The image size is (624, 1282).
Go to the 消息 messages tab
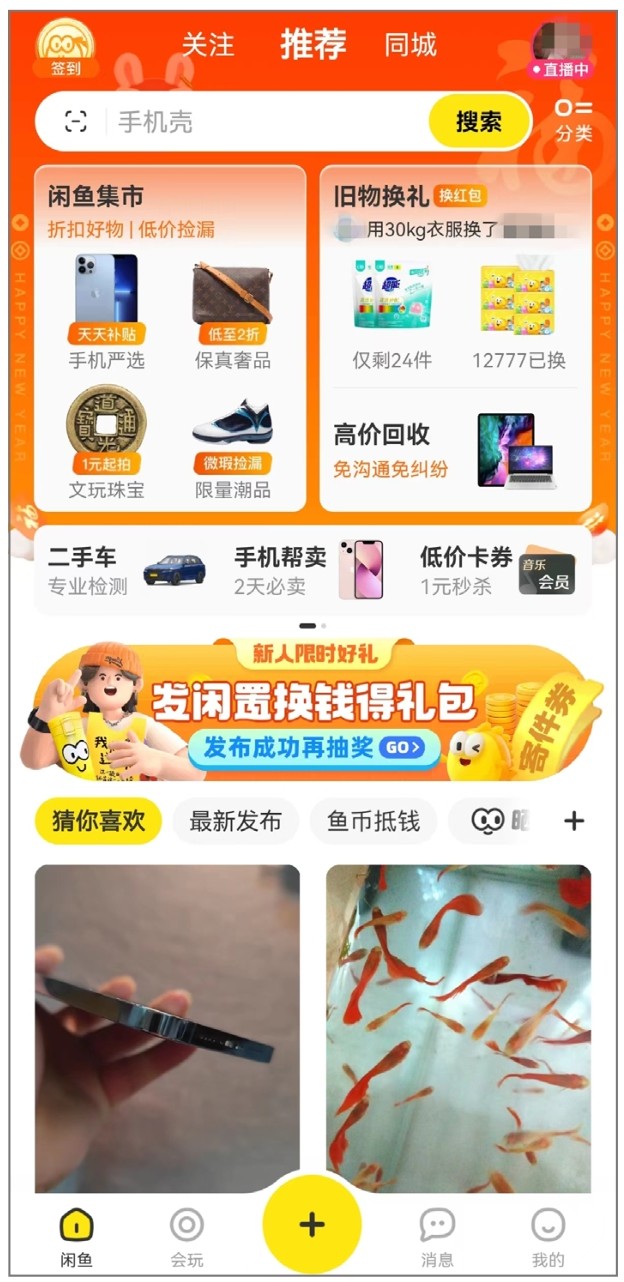point(437,1235)
